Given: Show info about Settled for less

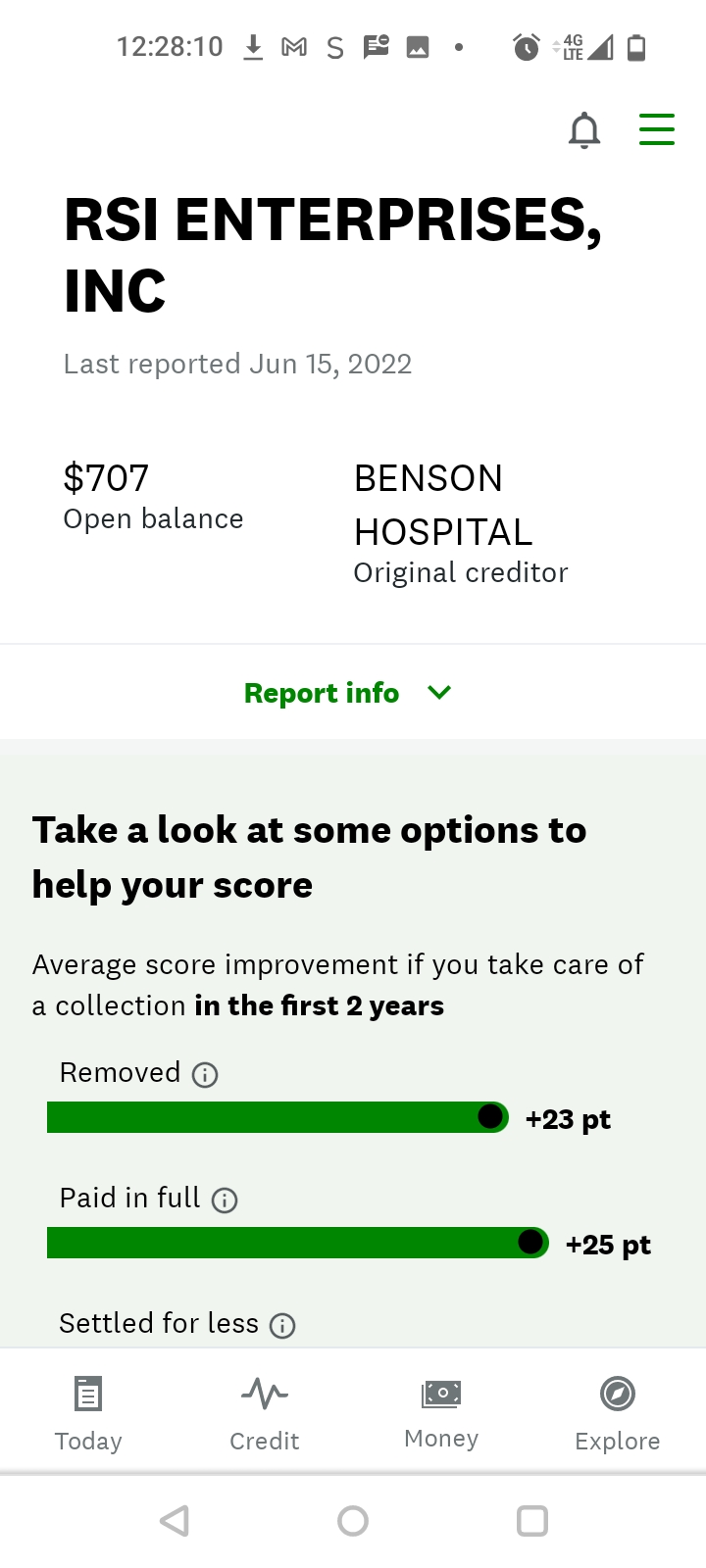Looking at the screenshot, I should (282, 1326).
